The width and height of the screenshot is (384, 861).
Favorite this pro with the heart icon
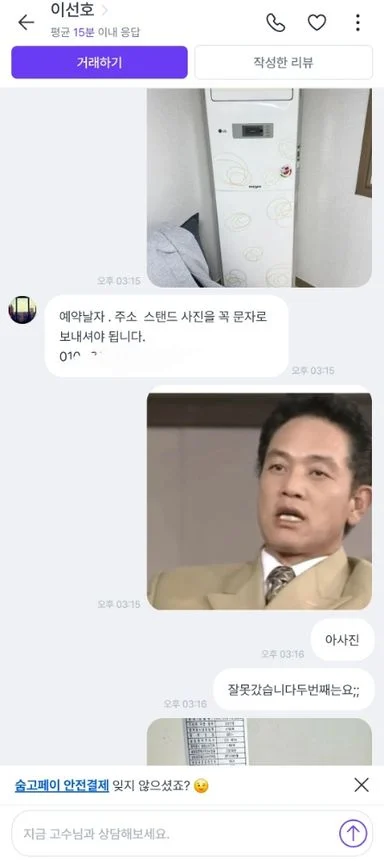point(316,23)
